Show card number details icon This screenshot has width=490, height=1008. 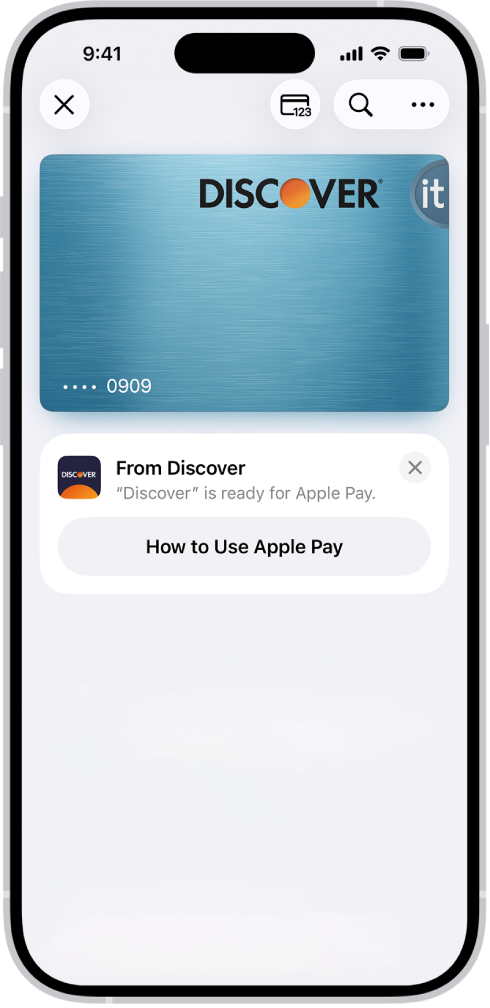click(296, 104)
